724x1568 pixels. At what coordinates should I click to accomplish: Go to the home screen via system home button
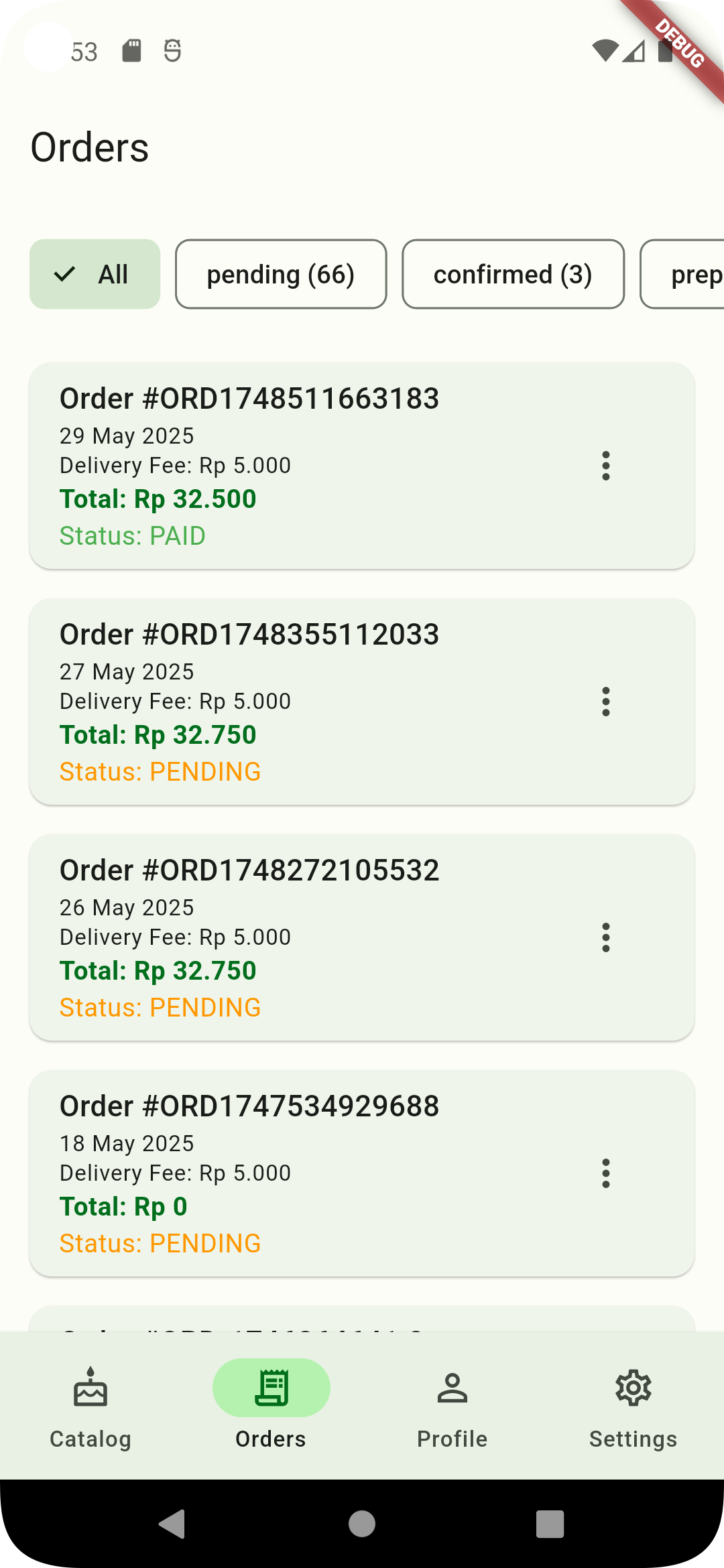click(362, 1524)
